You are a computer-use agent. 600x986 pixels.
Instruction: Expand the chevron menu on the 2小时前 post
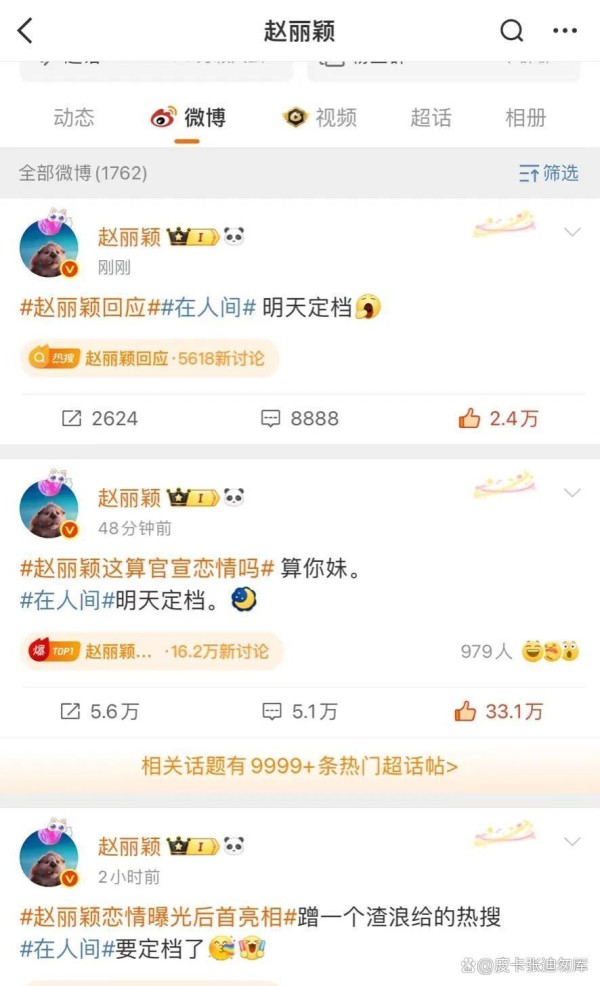click(572, 841)
